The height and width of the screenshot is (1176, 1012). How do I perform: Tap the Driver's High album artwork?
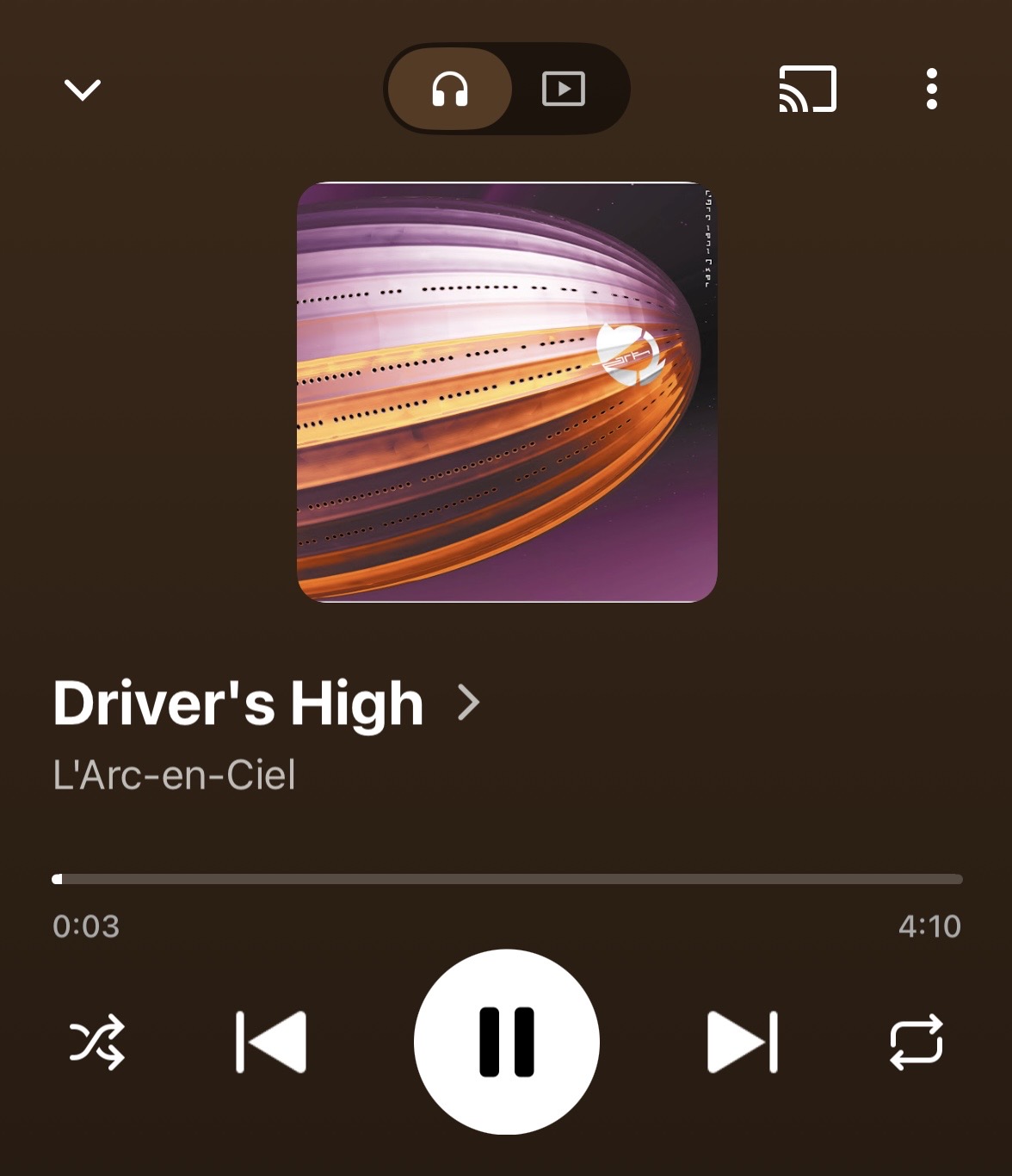(507, 392)
